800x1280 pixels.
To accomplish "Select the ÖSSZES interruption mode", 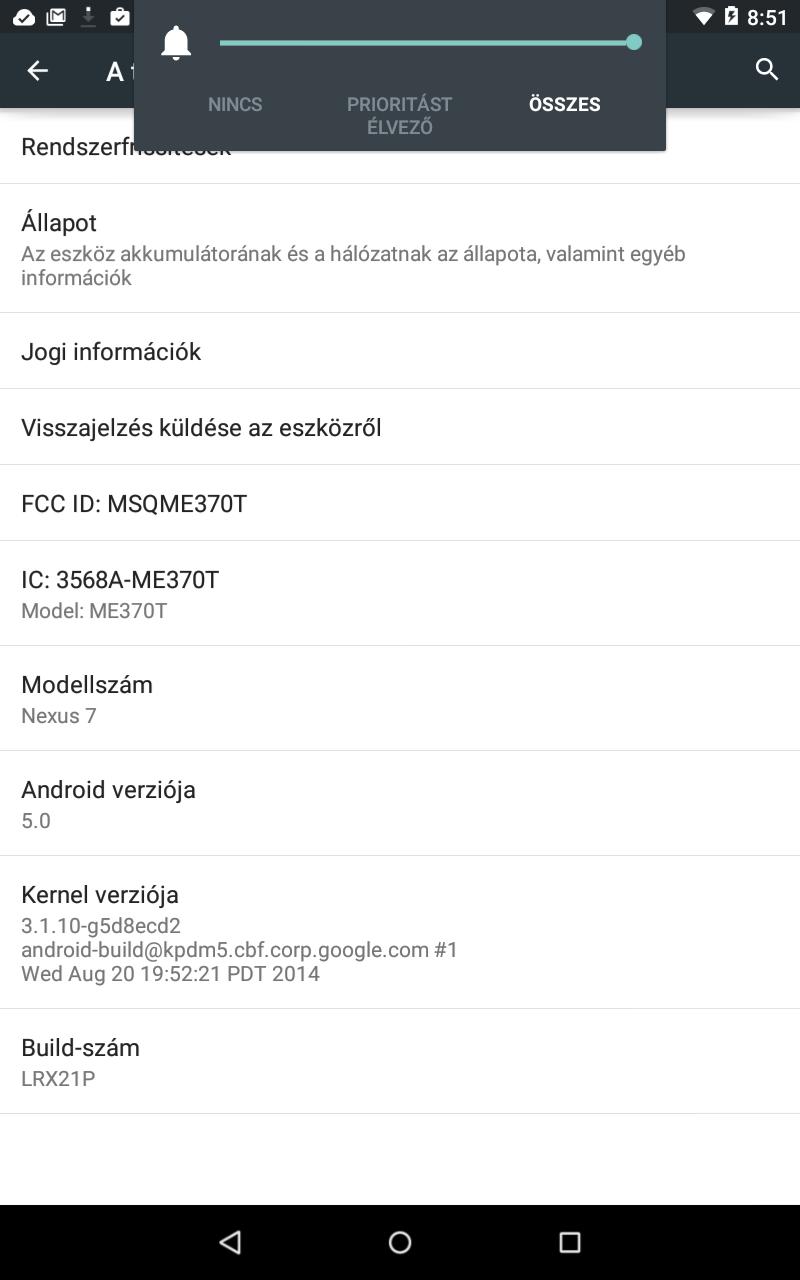I will (x=564, y=104).
